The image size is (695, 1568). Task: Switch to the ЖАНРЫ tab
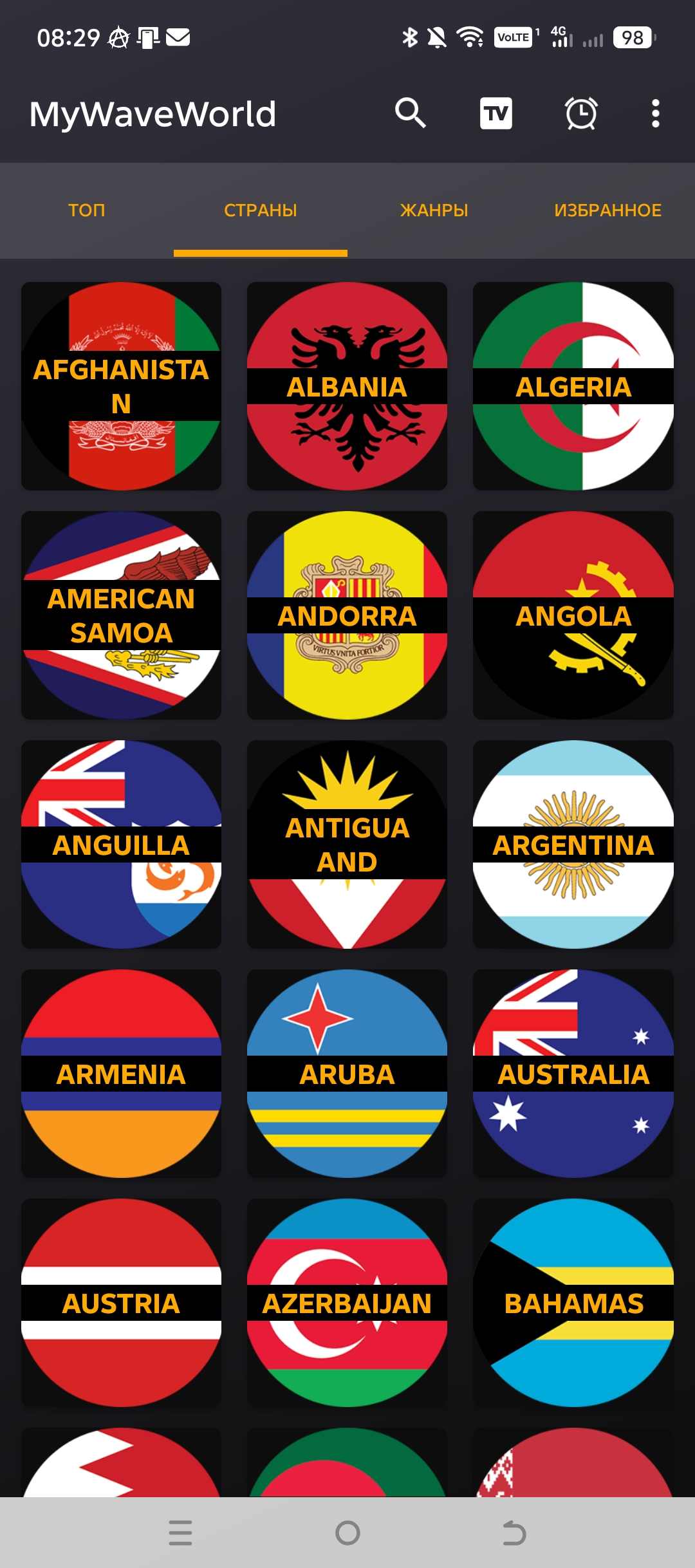pyautogui.click(x=434, y=210)
